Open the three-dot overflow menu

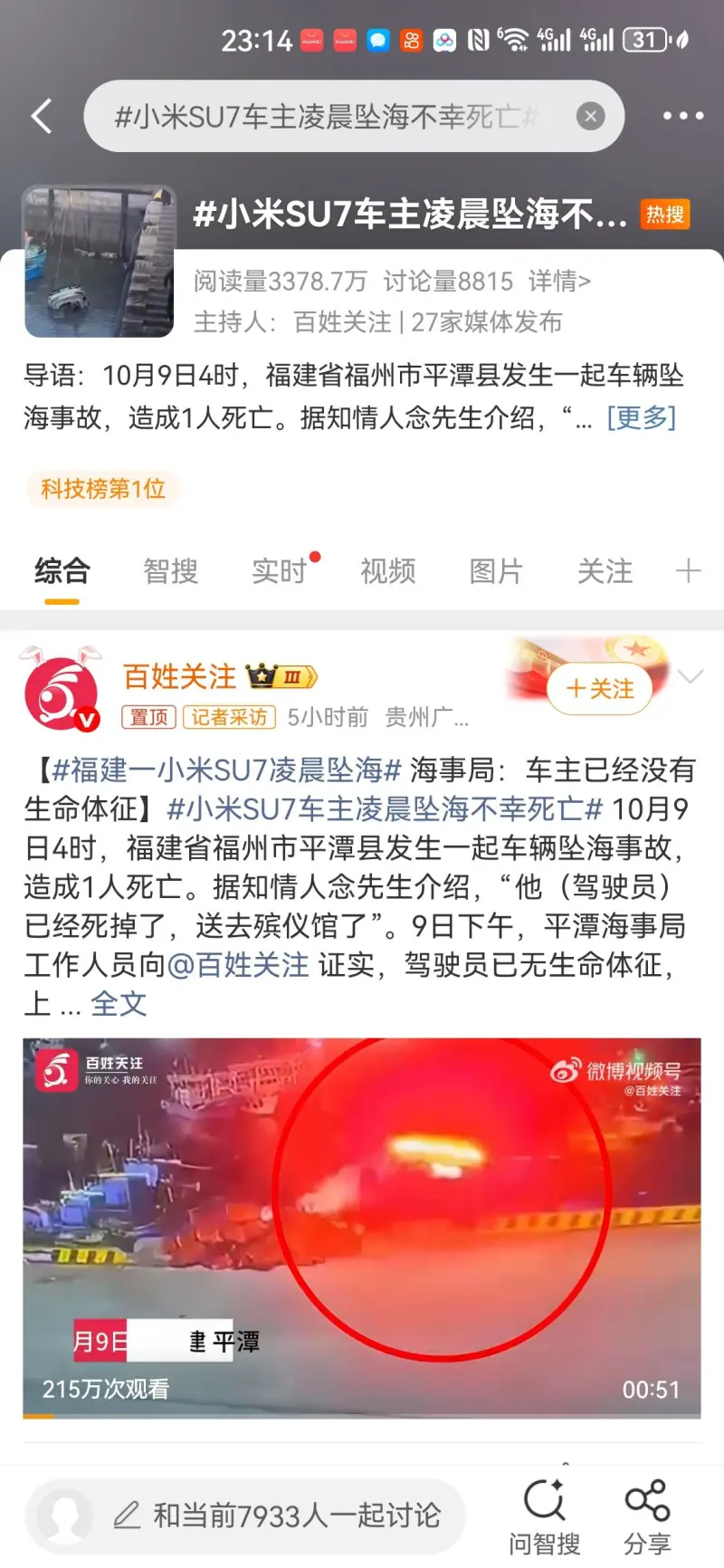[x=682, y=116]
